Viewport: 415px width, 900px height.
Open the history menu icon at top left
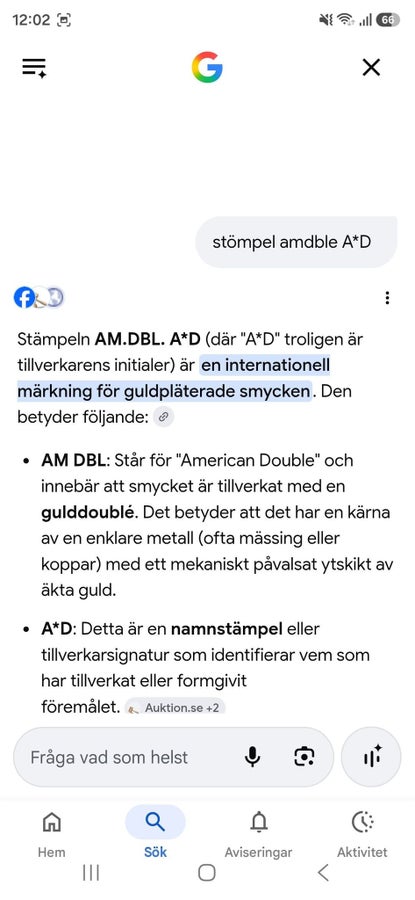pos(34,68)
